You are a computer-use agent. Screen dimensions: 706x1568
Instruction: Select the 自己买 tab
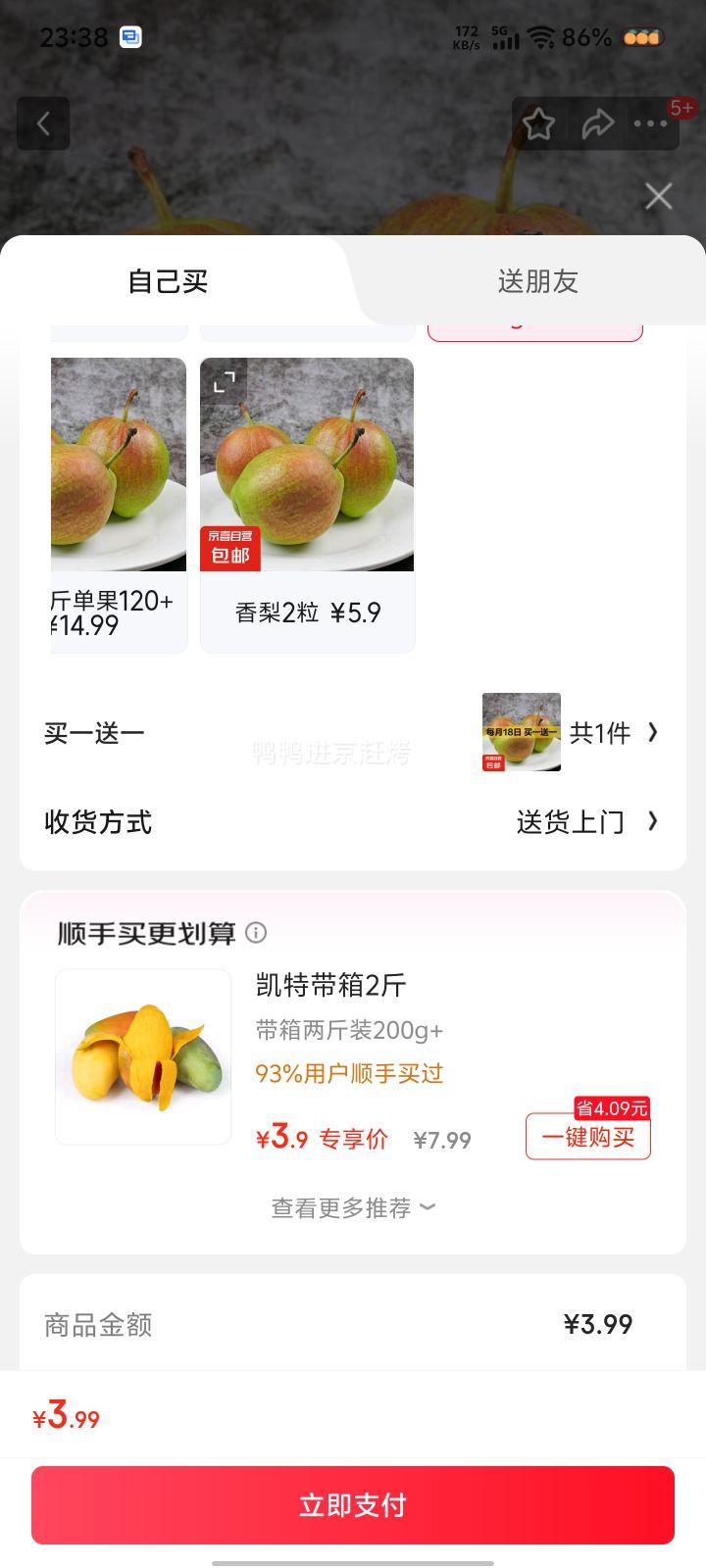pyautogui.click(x=168, y=281)
